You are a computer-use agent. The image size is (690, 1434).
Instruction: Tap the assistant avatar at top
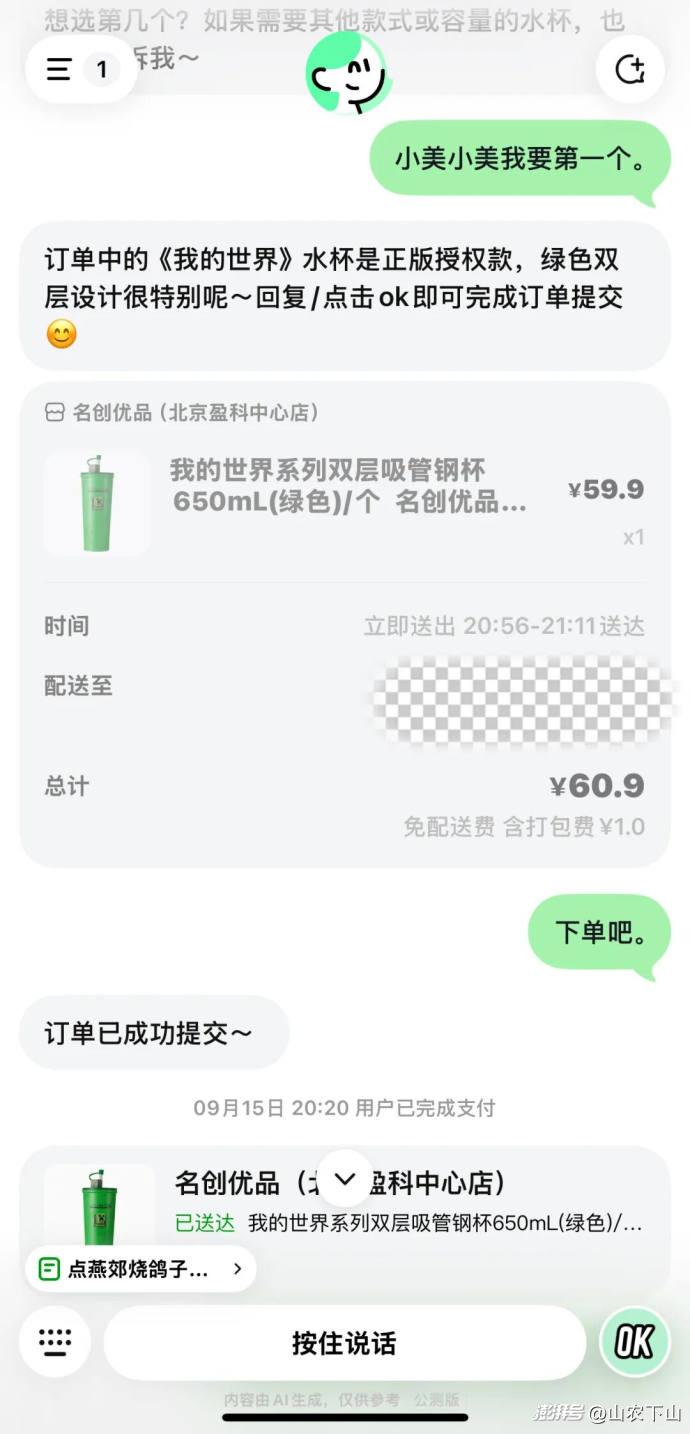pyautogui.click(x=346, y=72)
